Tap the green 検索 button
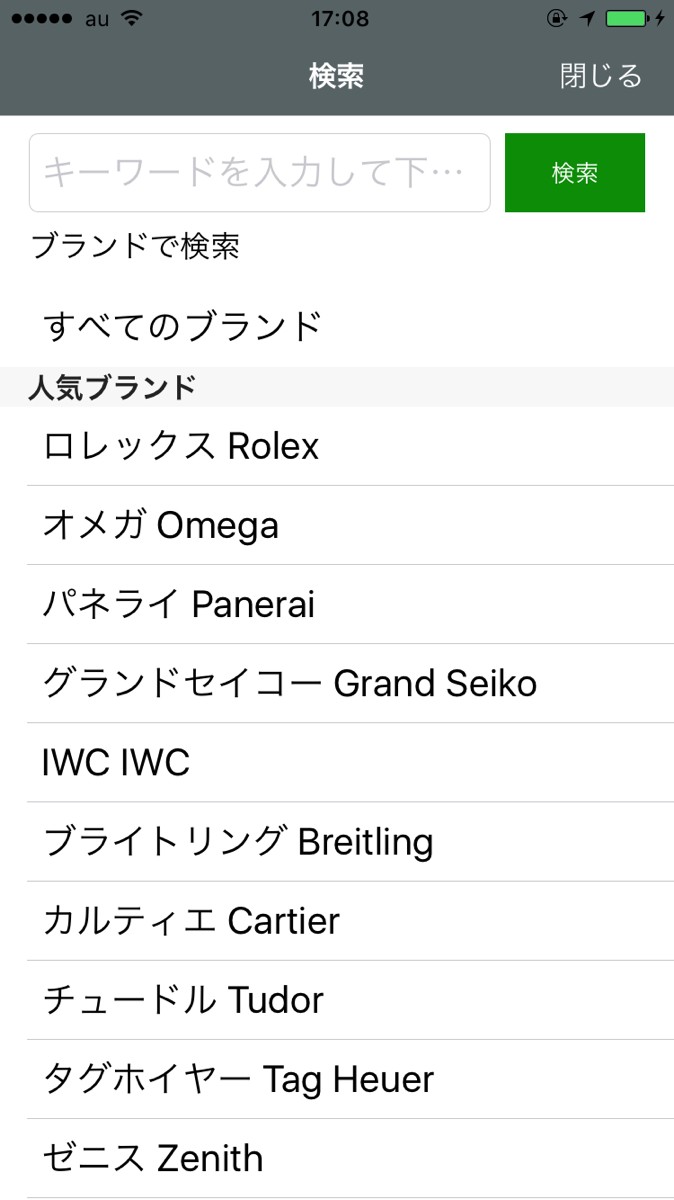The width and height of the screenshot is (674, 1200). tap(575, 173)
